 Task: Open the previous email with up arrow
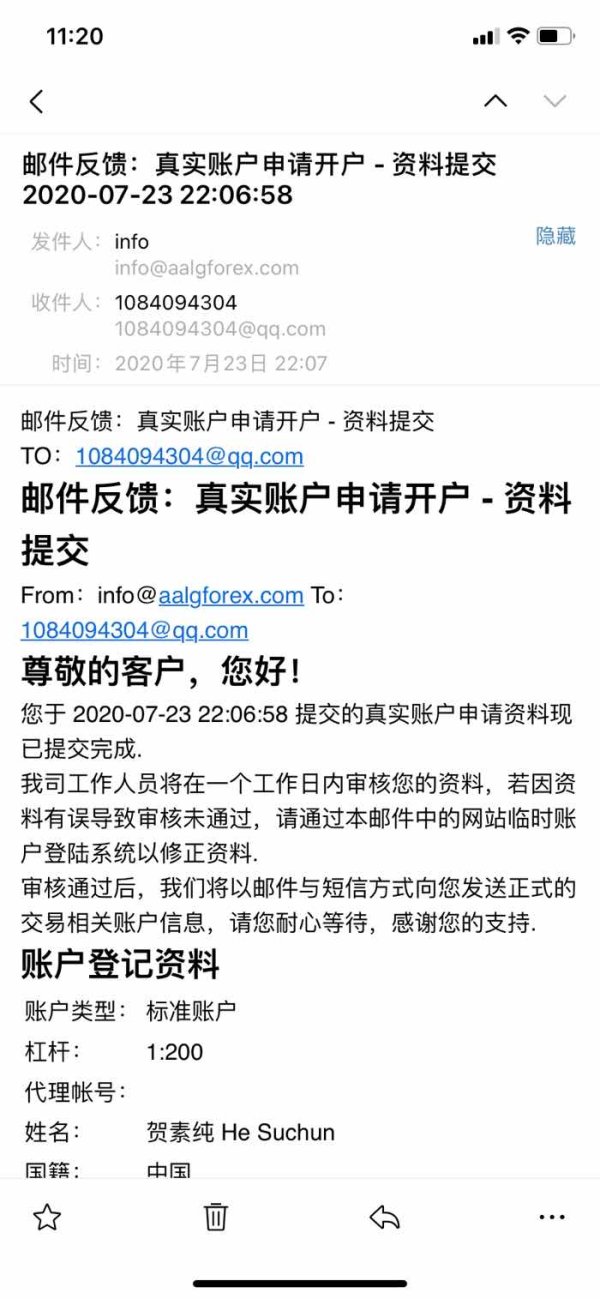[x=495, y=101]
